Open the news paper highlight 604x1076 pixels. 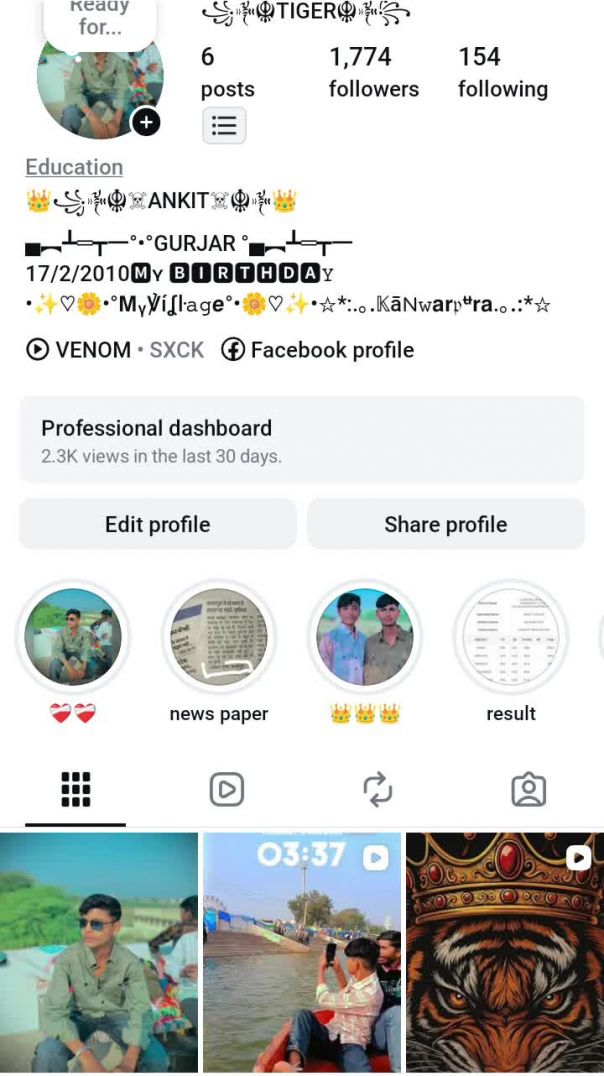(x=218, y=637)
